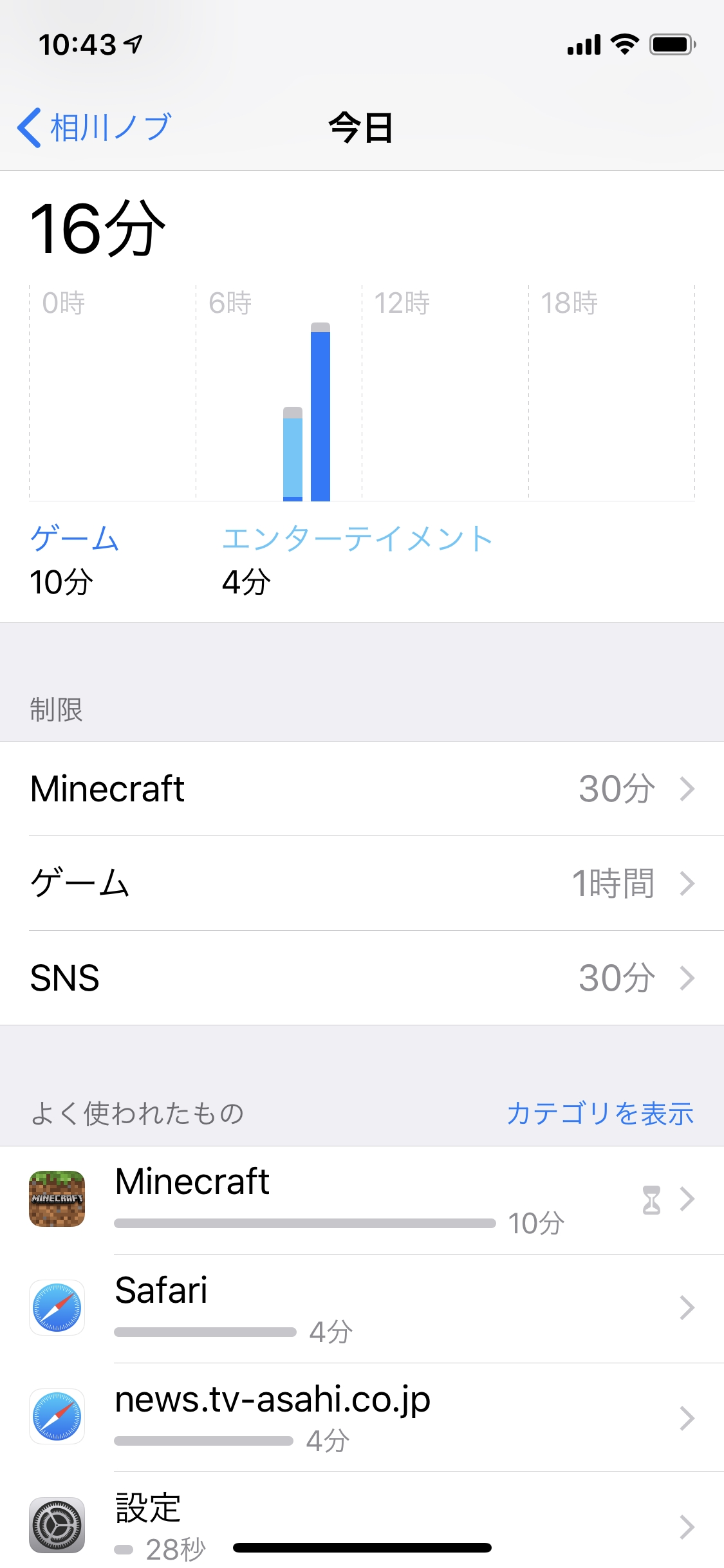Open the ゲーム 1時間 limit
724x1568 pixels.
tap(362, 883)
